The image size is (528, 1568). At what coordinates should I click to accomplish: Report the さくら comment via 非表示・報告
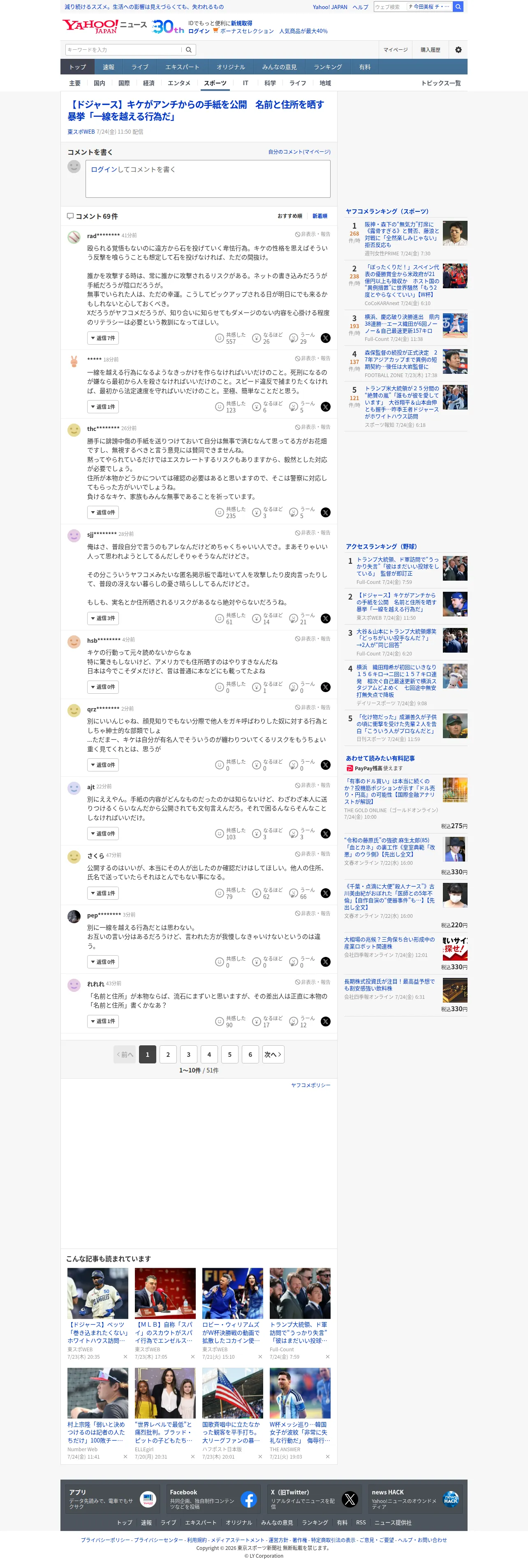pyautogui.click(x=313, y=854)
